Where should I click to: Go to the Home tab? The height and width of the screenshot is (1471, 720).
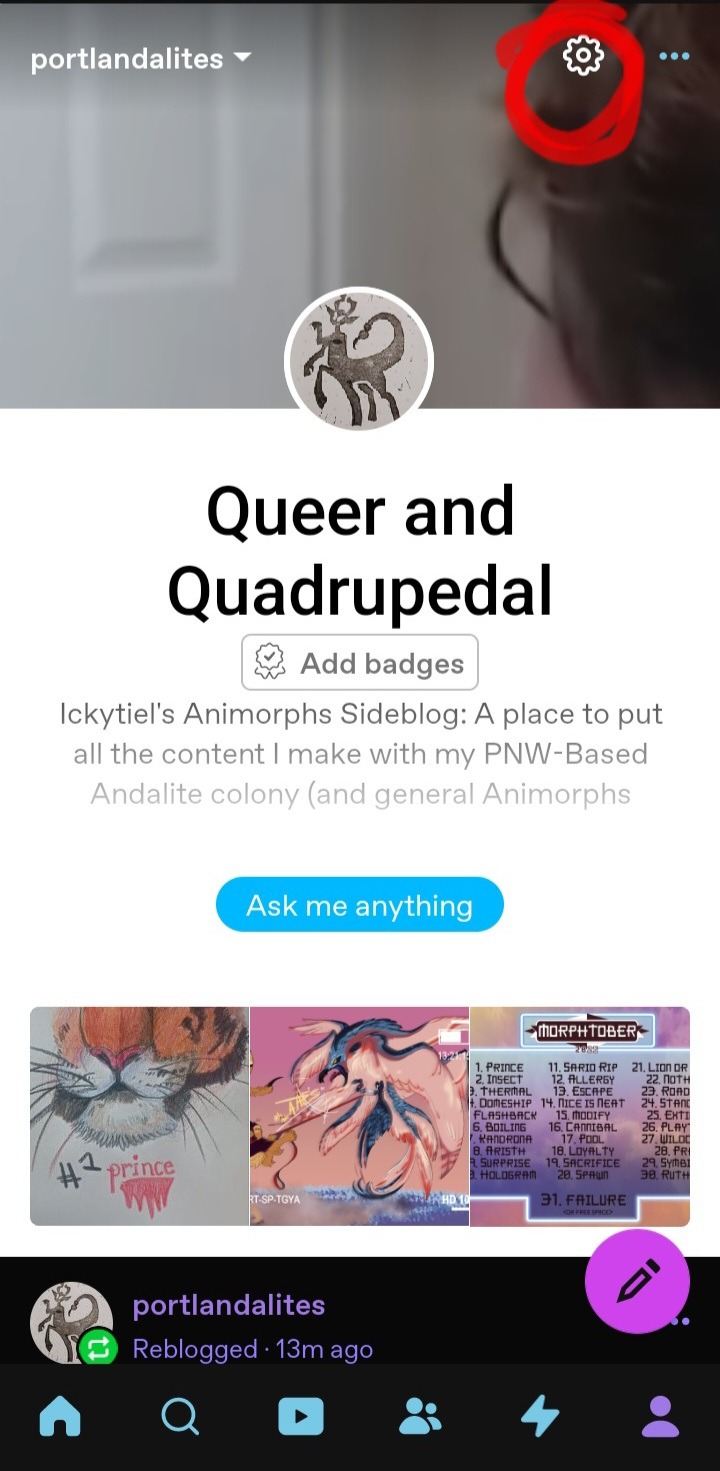[x=59, y=1417]
